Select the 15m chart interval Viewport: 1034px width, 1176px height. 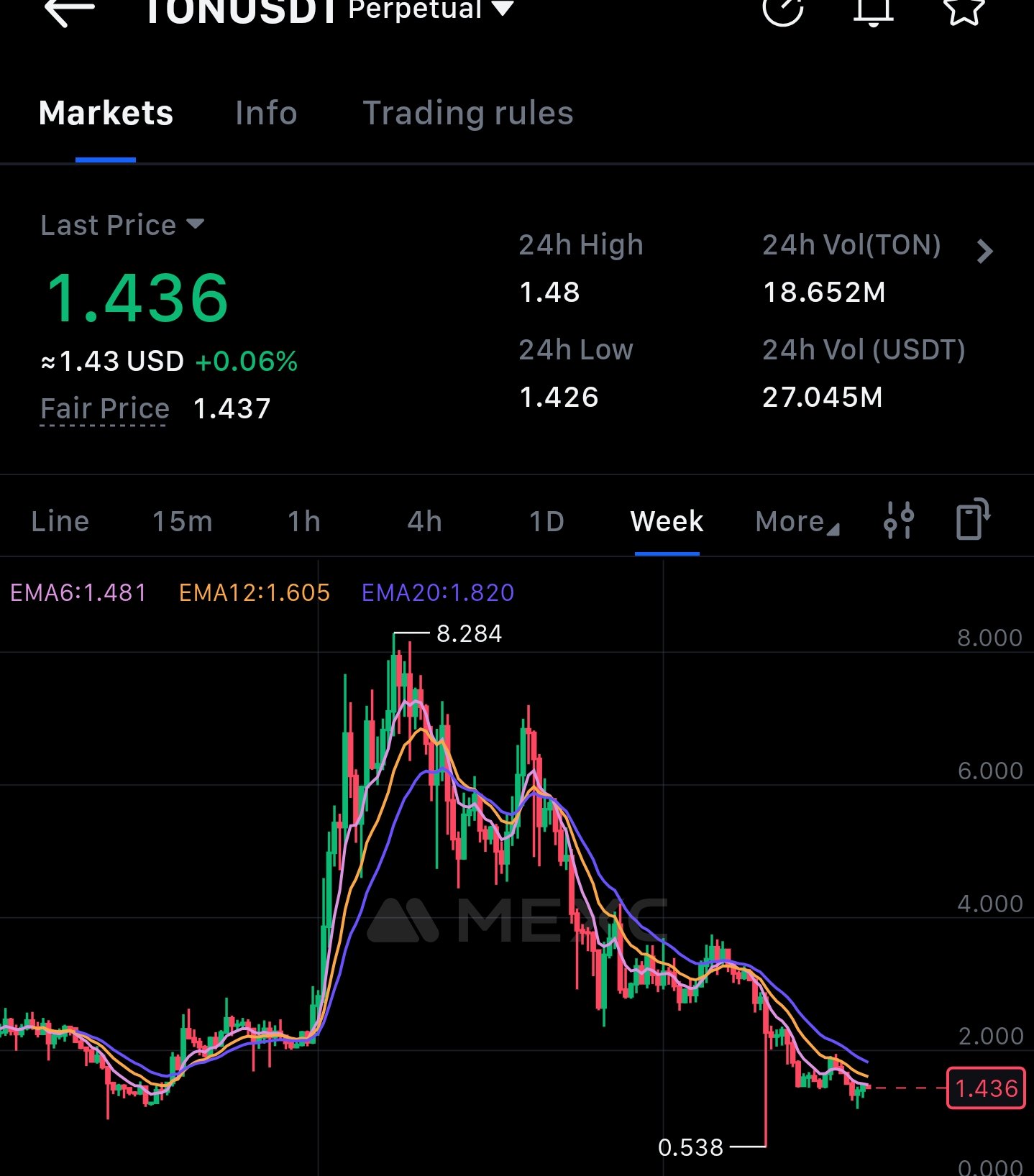tap(183, 521)
